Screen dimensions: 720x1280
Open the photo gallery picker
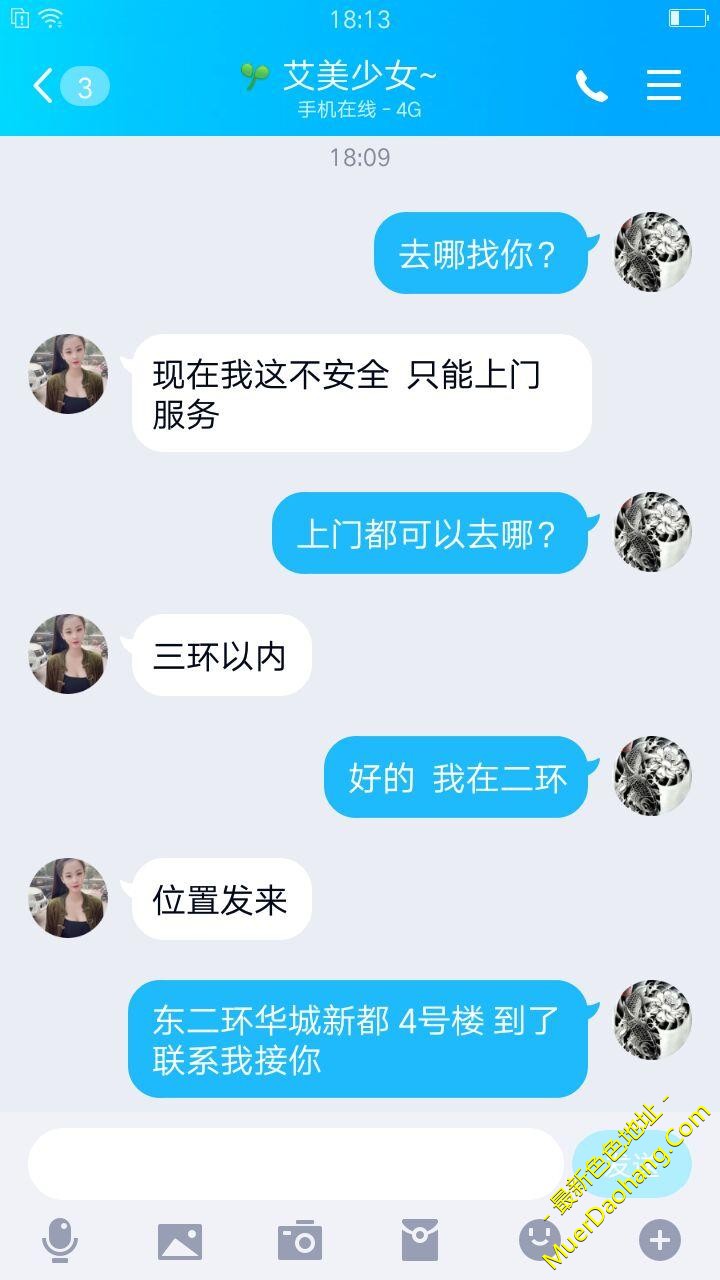(x=180, y=1241)
